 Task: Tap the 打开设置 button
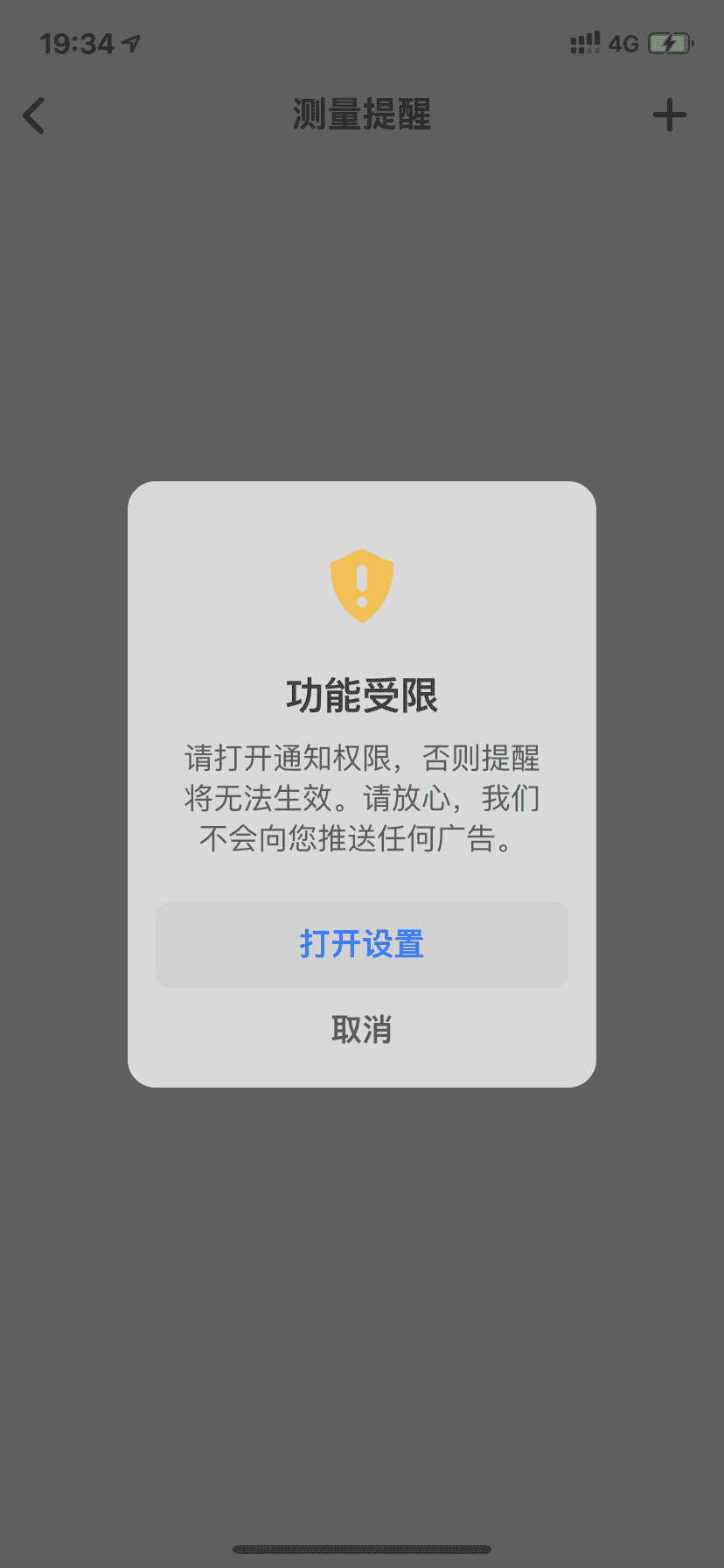click(x=361, y=944)
